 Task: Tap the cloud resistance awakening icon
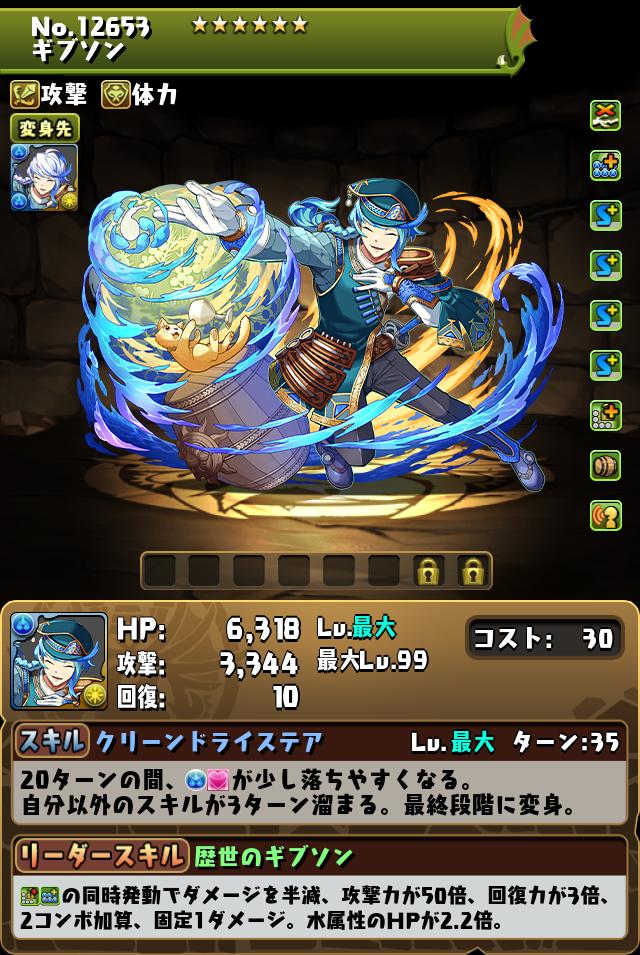[x=605, y=115]
